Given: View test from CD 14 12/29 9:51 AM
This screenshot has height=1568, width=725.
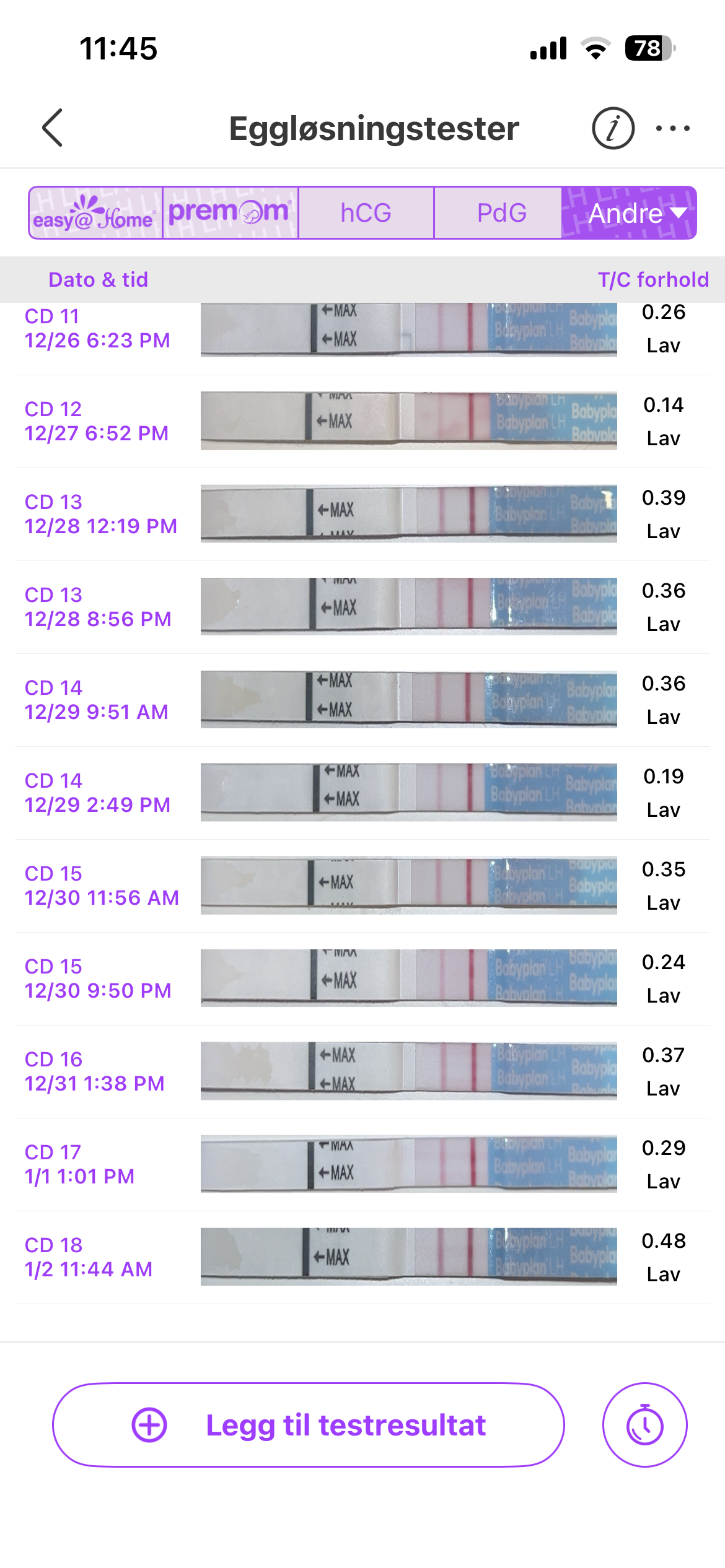Looking at the screenshot, I should click(x=362, y=700).
